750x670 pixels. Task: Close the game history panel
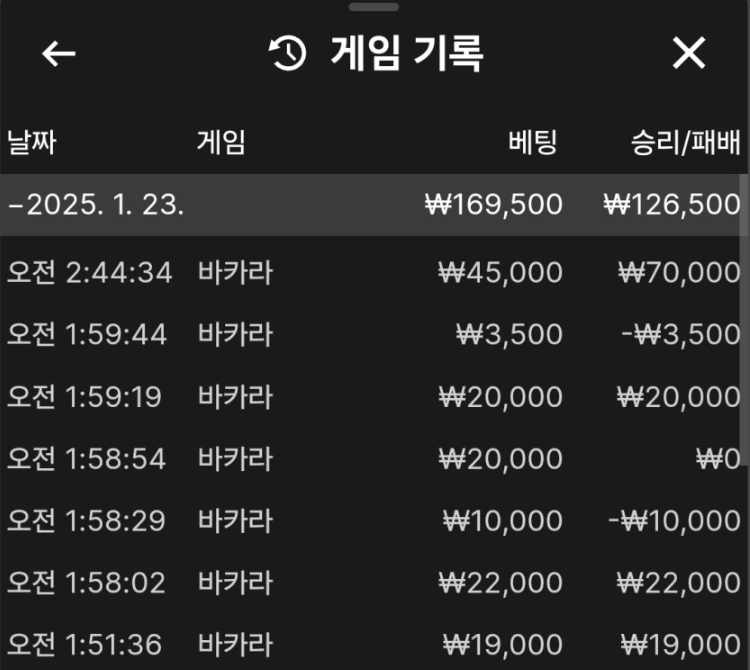pyautogui.click(x=689, y=53)
